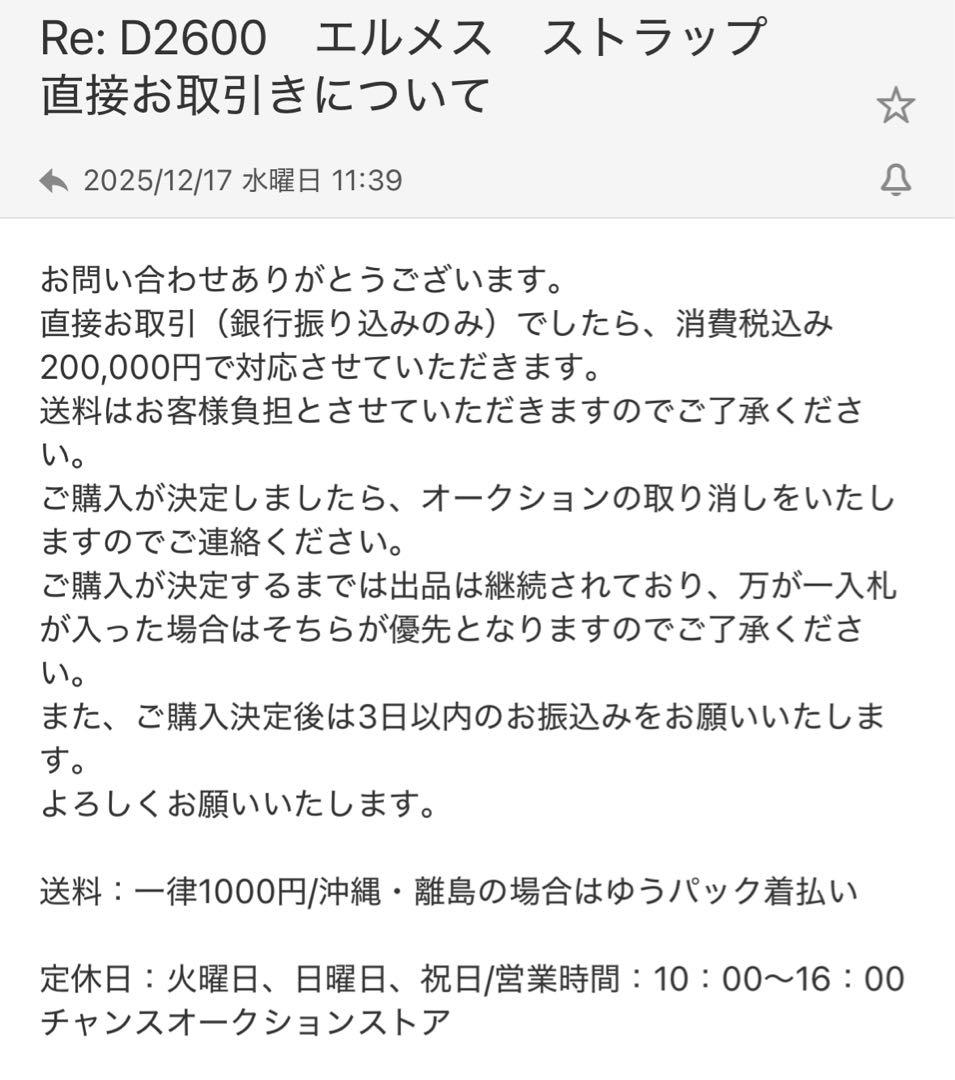
Task: Select the reply icon next to the date
Action: 55,177
